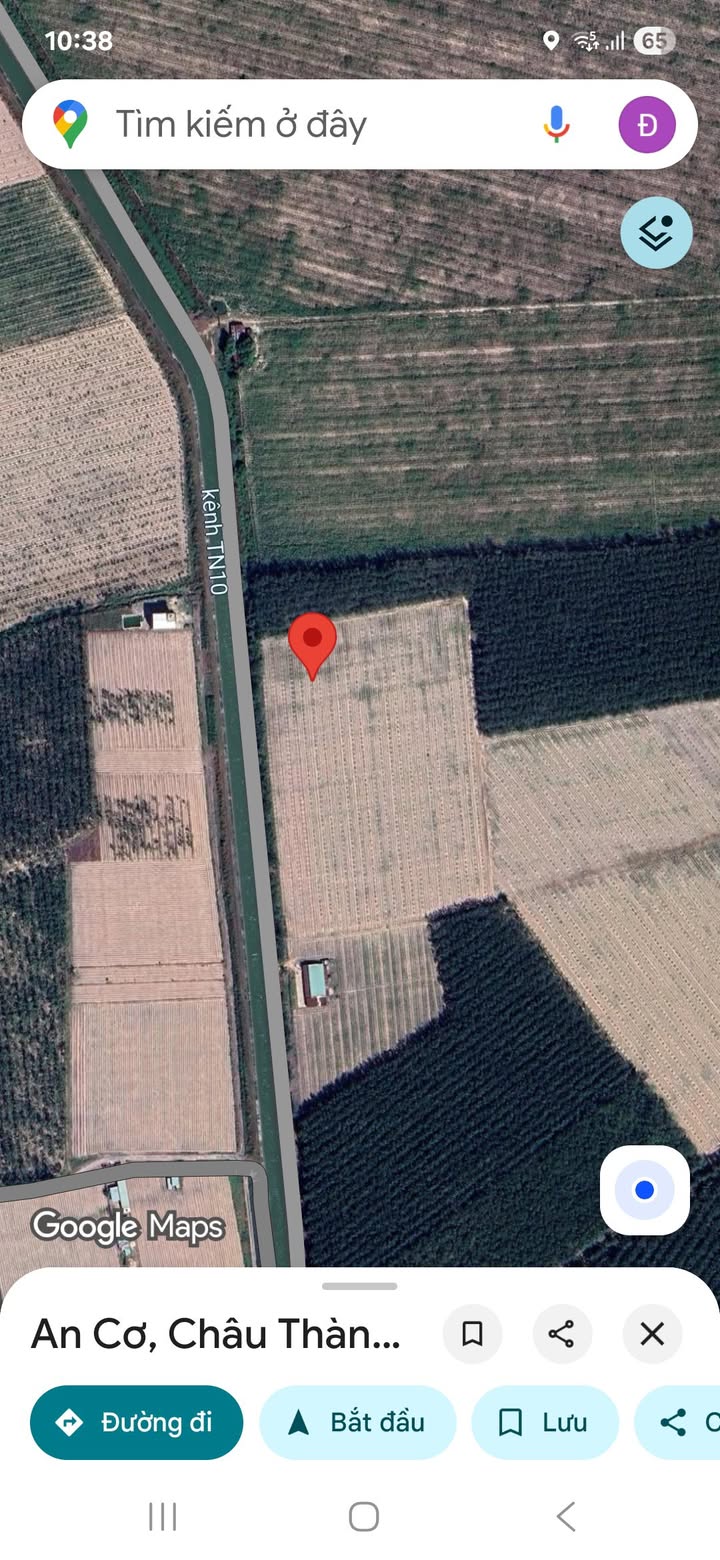
Task: Expand the place sheet via drag handle
Action: click(360, 1286)
